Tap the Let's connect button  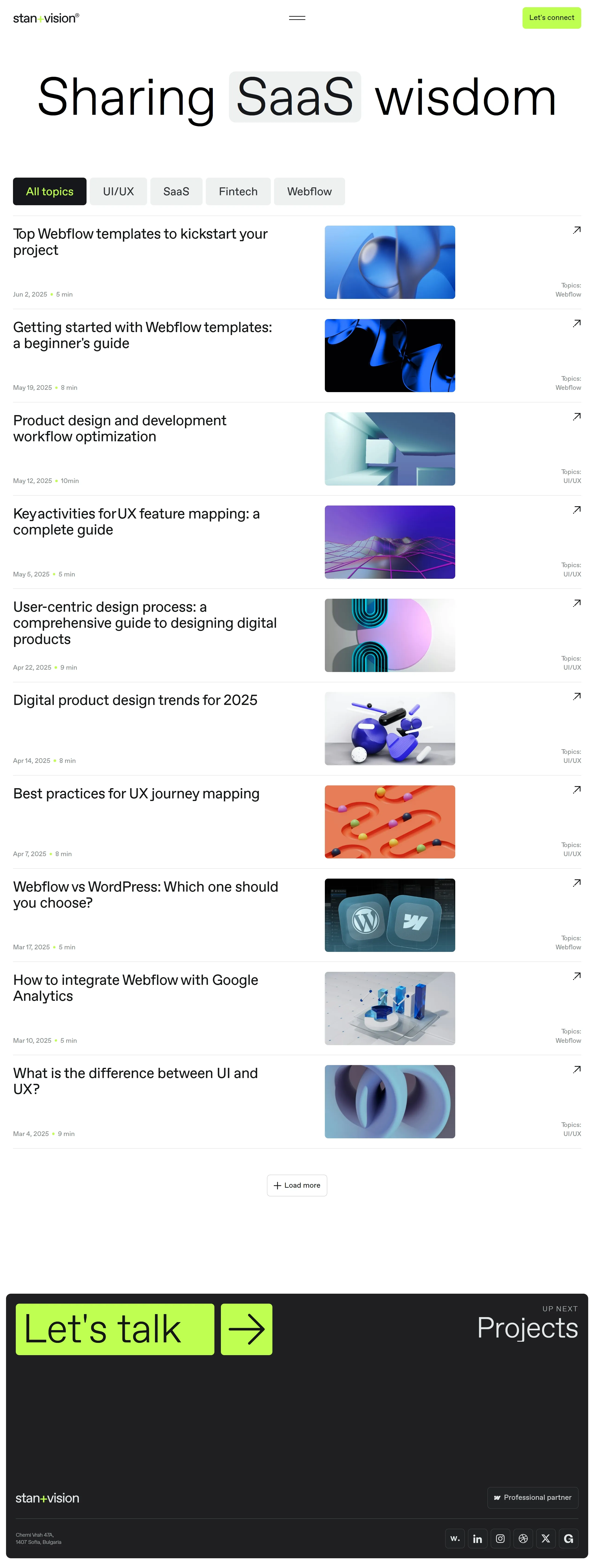click(551, 18)
